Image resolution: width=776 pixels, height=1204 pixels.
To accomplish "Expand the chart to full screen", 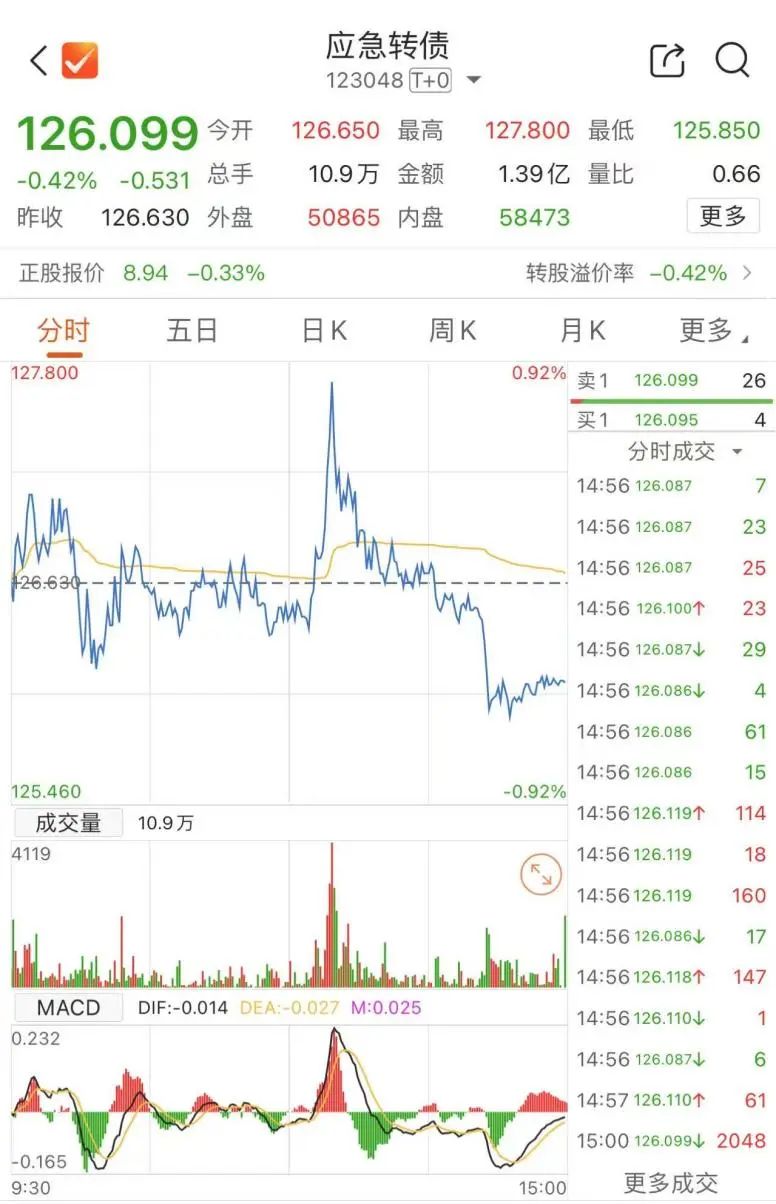I will [541, 875].
